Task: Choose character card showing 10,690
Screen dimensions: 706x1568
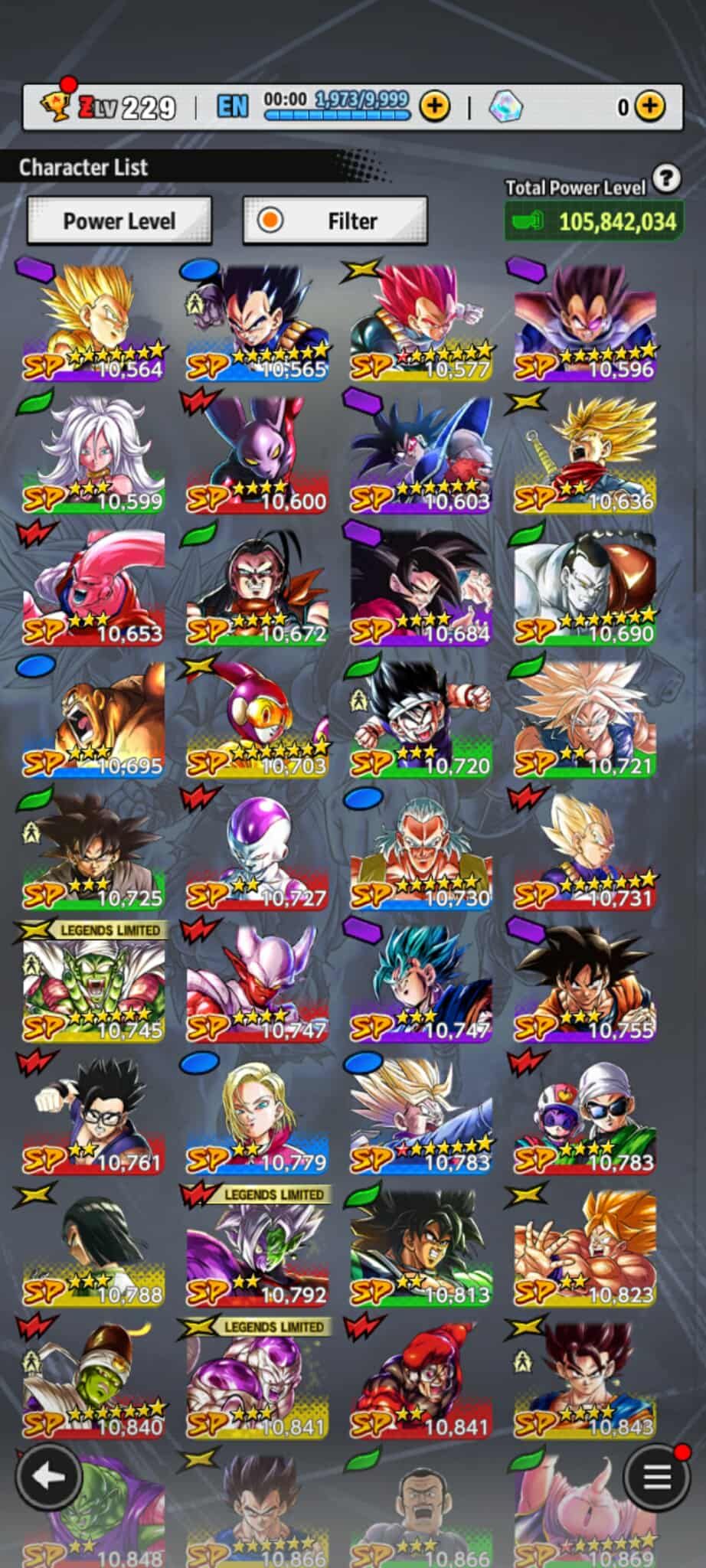Action: [x=584, y=586]
